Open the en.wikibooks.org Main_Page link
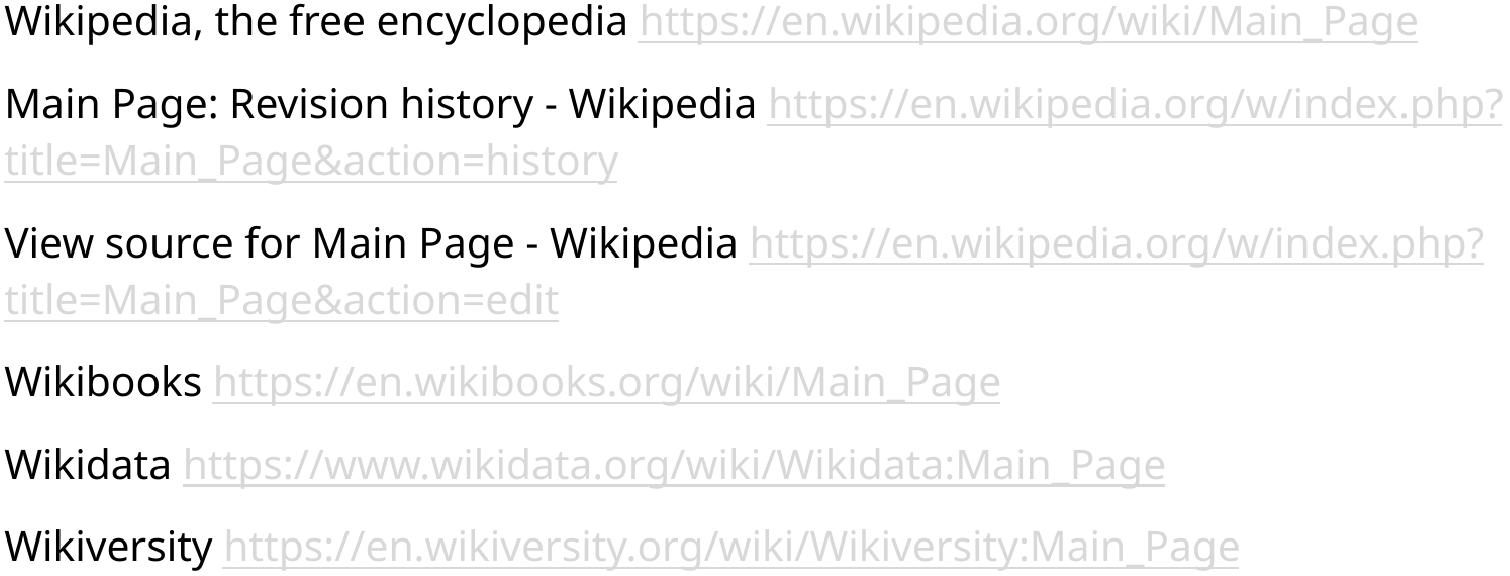This screenshot has height=576, width=1510. (x=606, y=383)
